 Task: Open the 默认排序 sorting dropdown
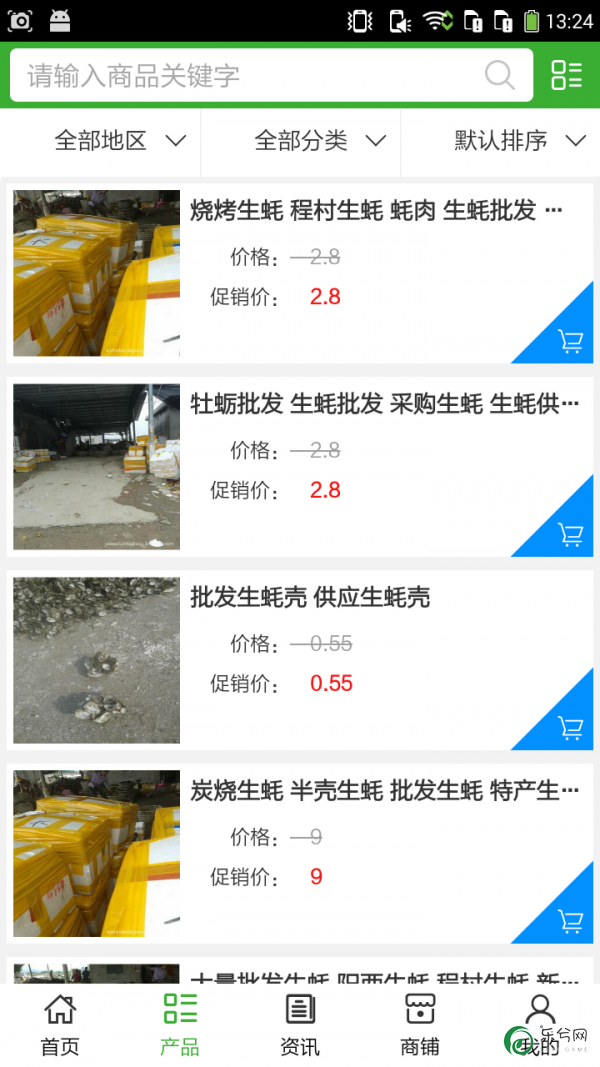click(x=501, y=142)
